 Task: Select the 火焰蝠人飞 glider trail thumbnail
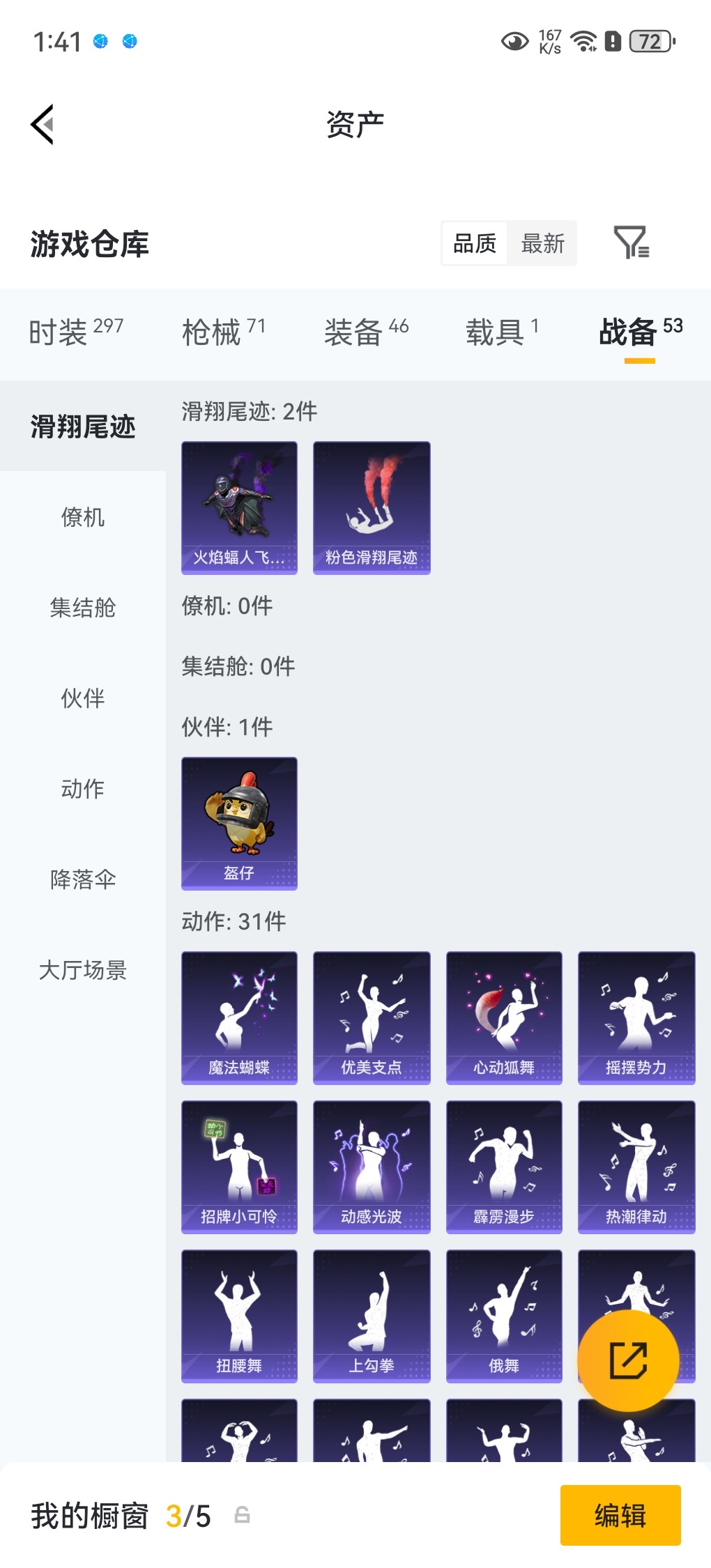tap(239, 507)
